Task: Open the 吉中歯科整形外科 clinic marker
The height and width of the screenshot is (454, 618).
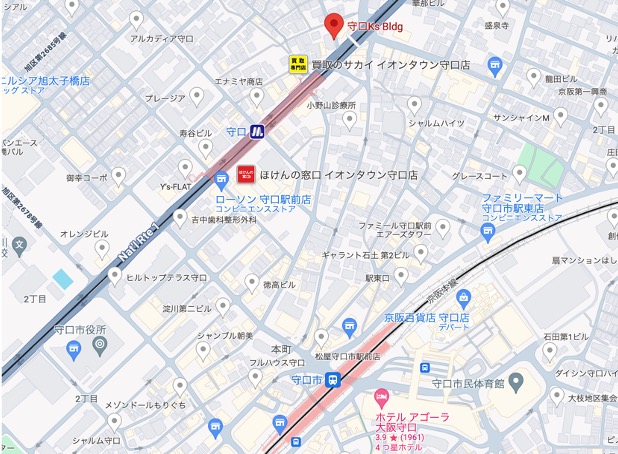Action: (180, 218)
